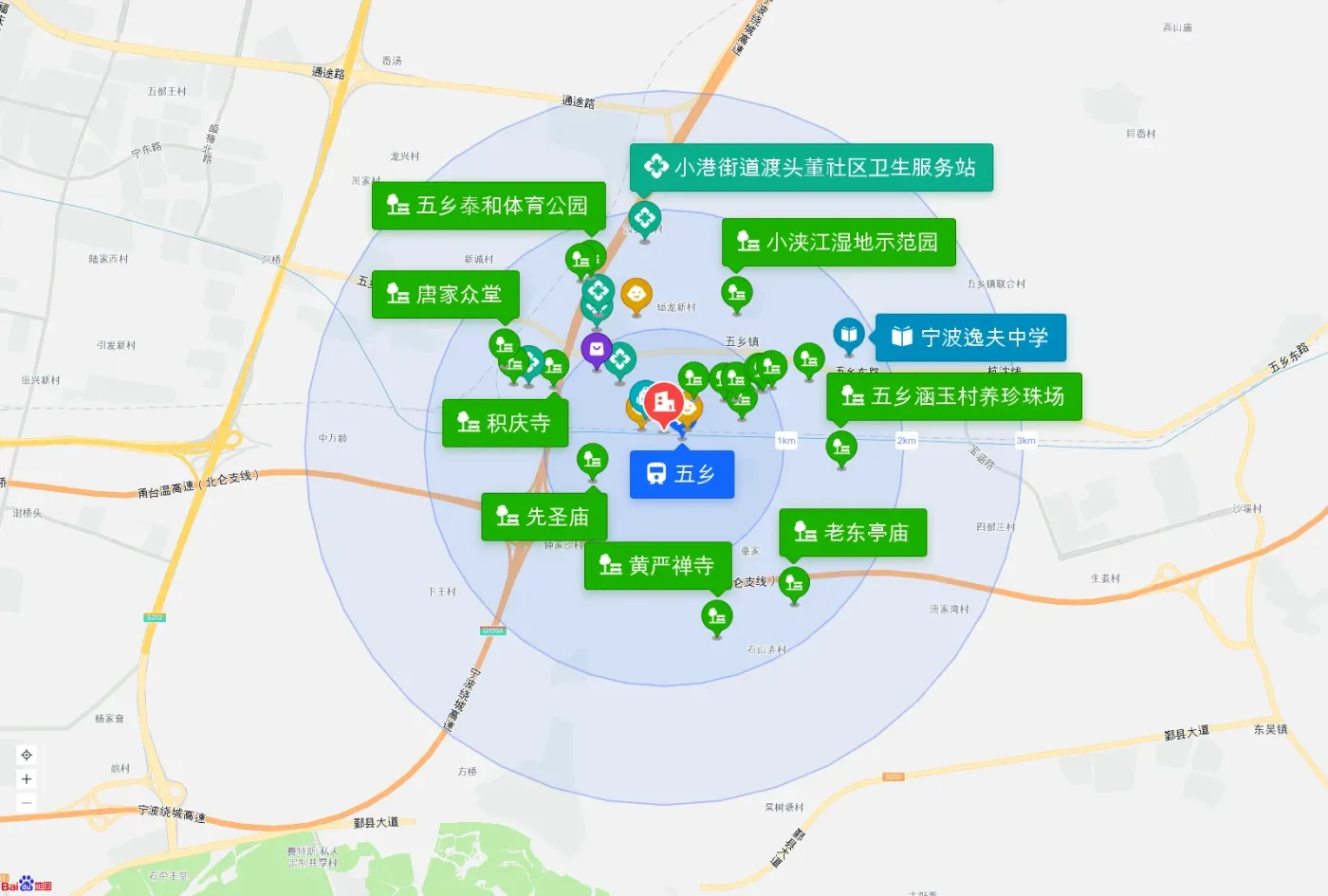Open the 黄严禅寺 label
Image resolution: width=1328 pixels, height=896 pixels.
[658, 566]
